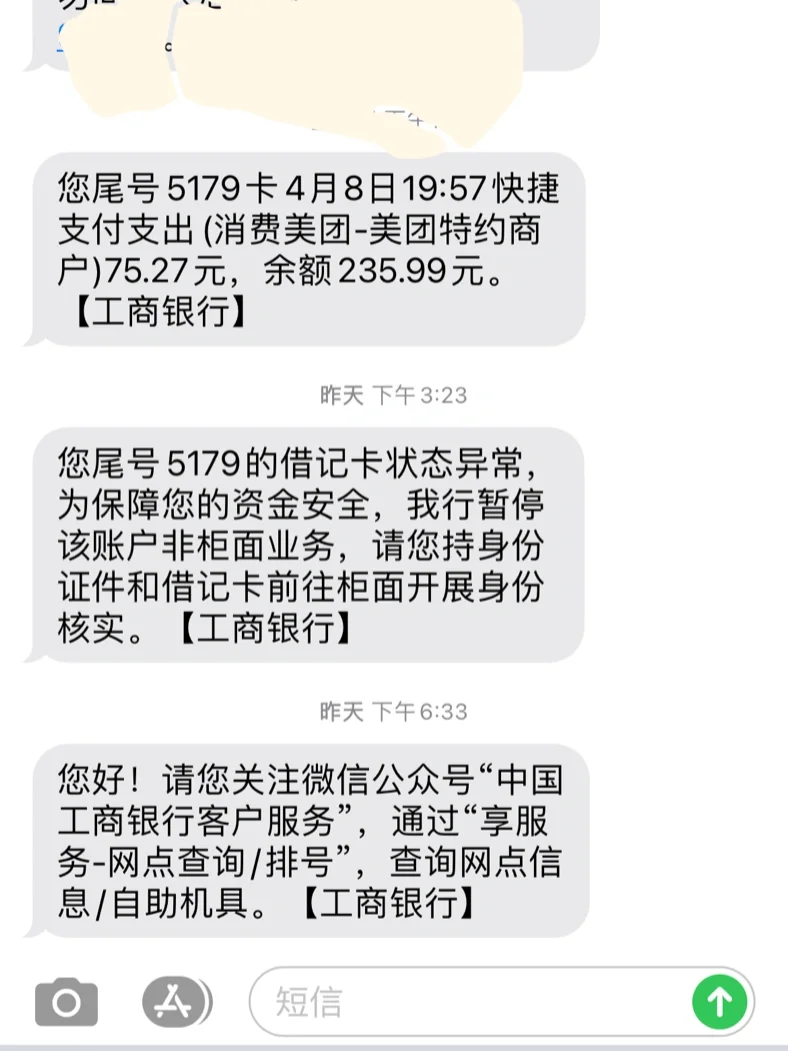Viewport: 788px width, 1051px height.
Task: Open the camera to attach a photo
Action: tap(66, 1001)
